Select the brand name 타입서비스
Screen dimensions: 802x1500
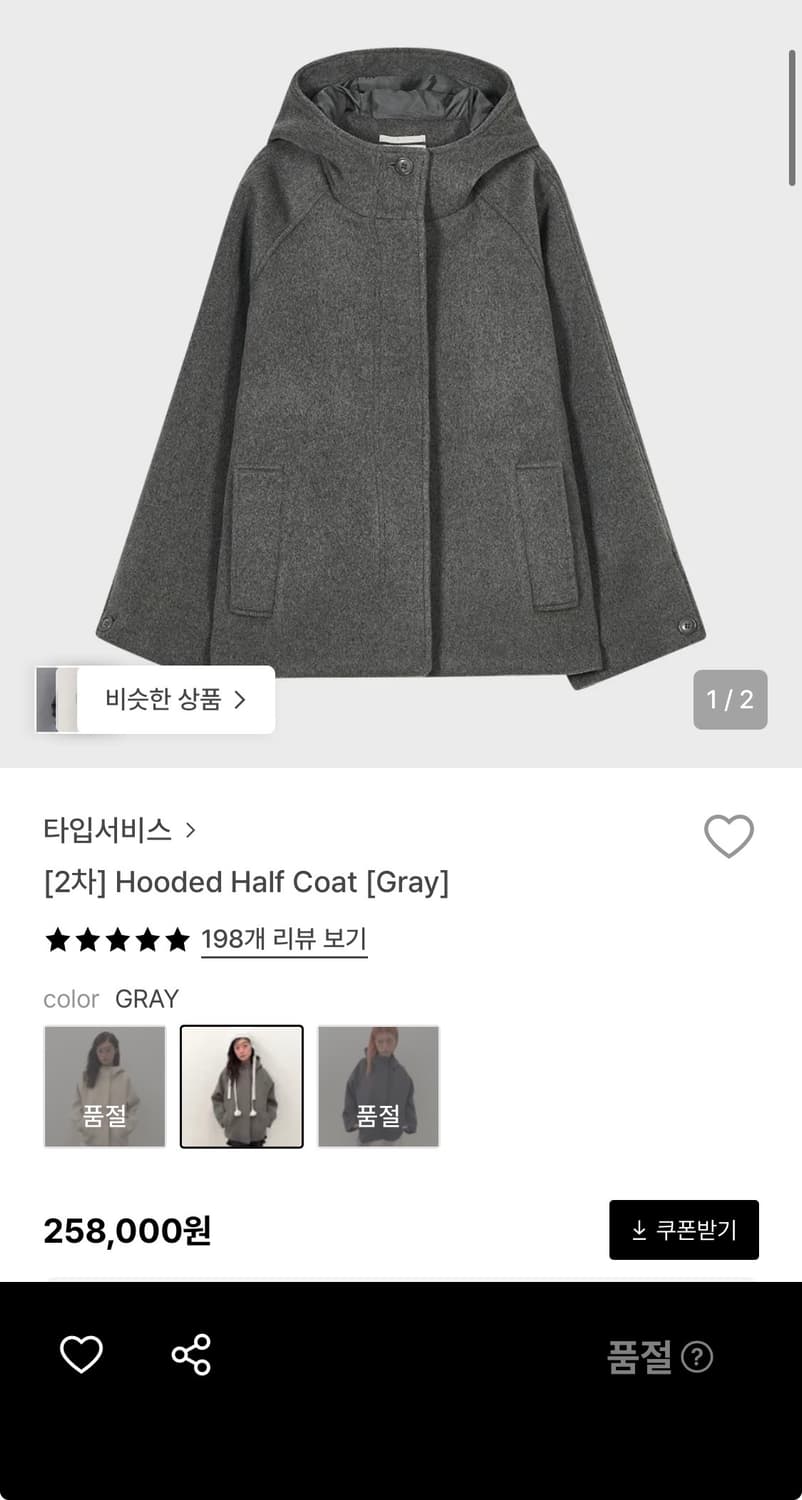106,831
